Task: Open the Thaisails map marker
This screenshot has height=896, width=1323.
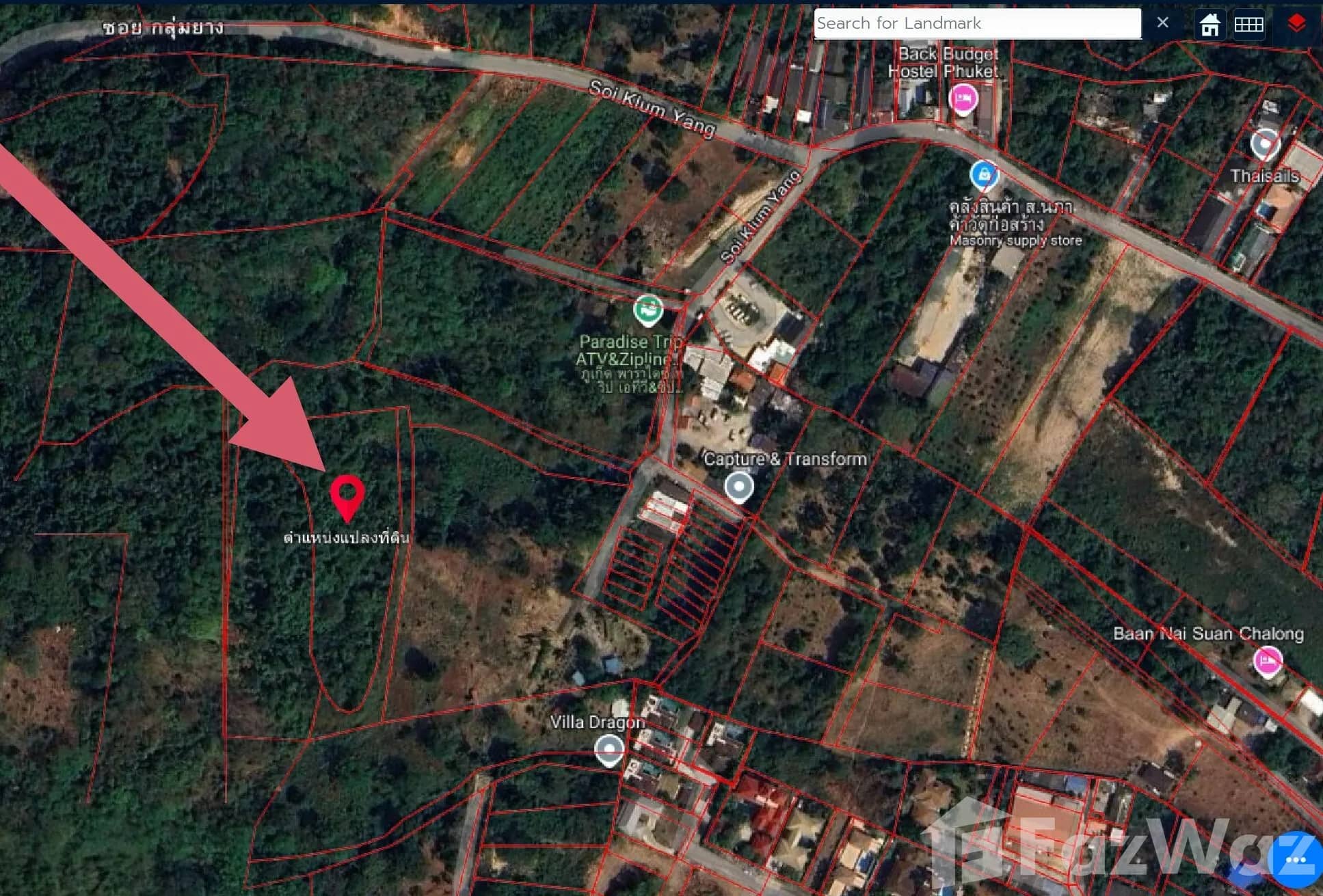Action: pyautogui.click(x=1264, y=144)
